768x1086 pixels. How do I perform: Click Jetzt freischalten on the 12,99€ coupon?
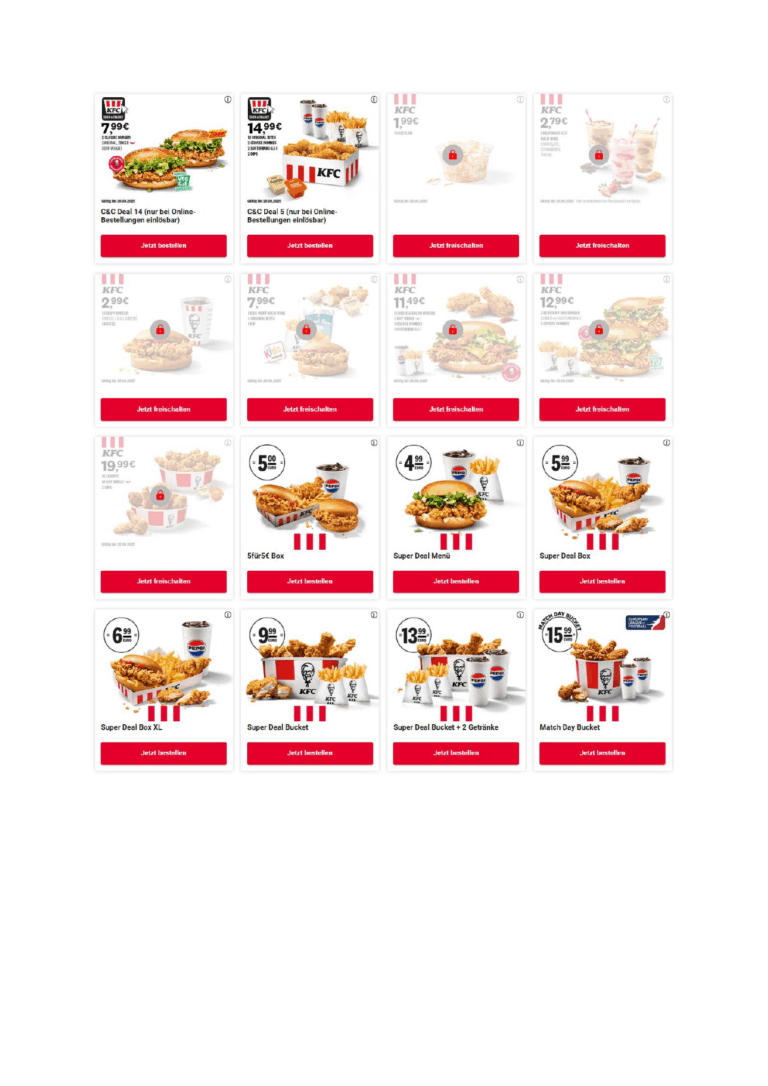[602, 409]
